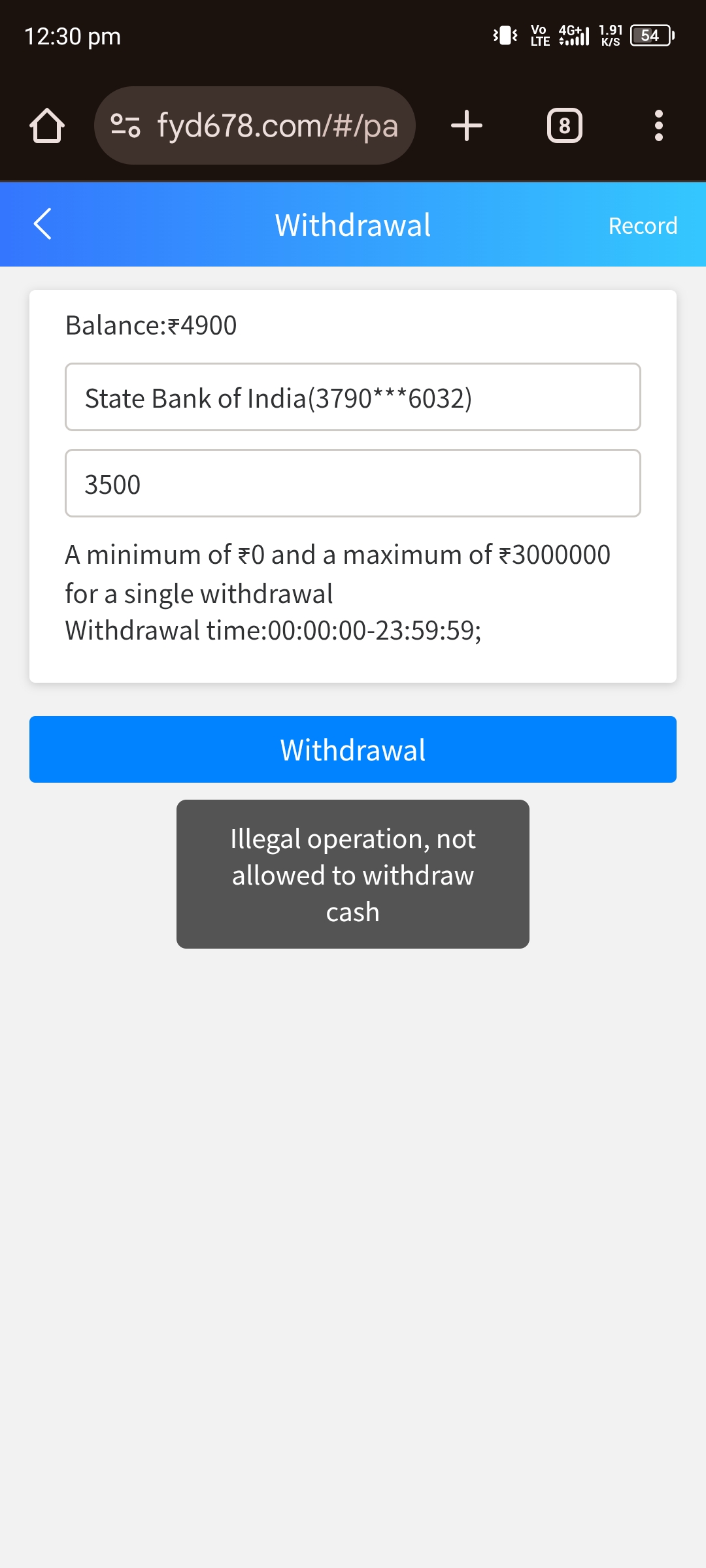Open the browser overflow menu
Image resolution: width=706 pixels, height=1568 pixels.
click(658, 125)
